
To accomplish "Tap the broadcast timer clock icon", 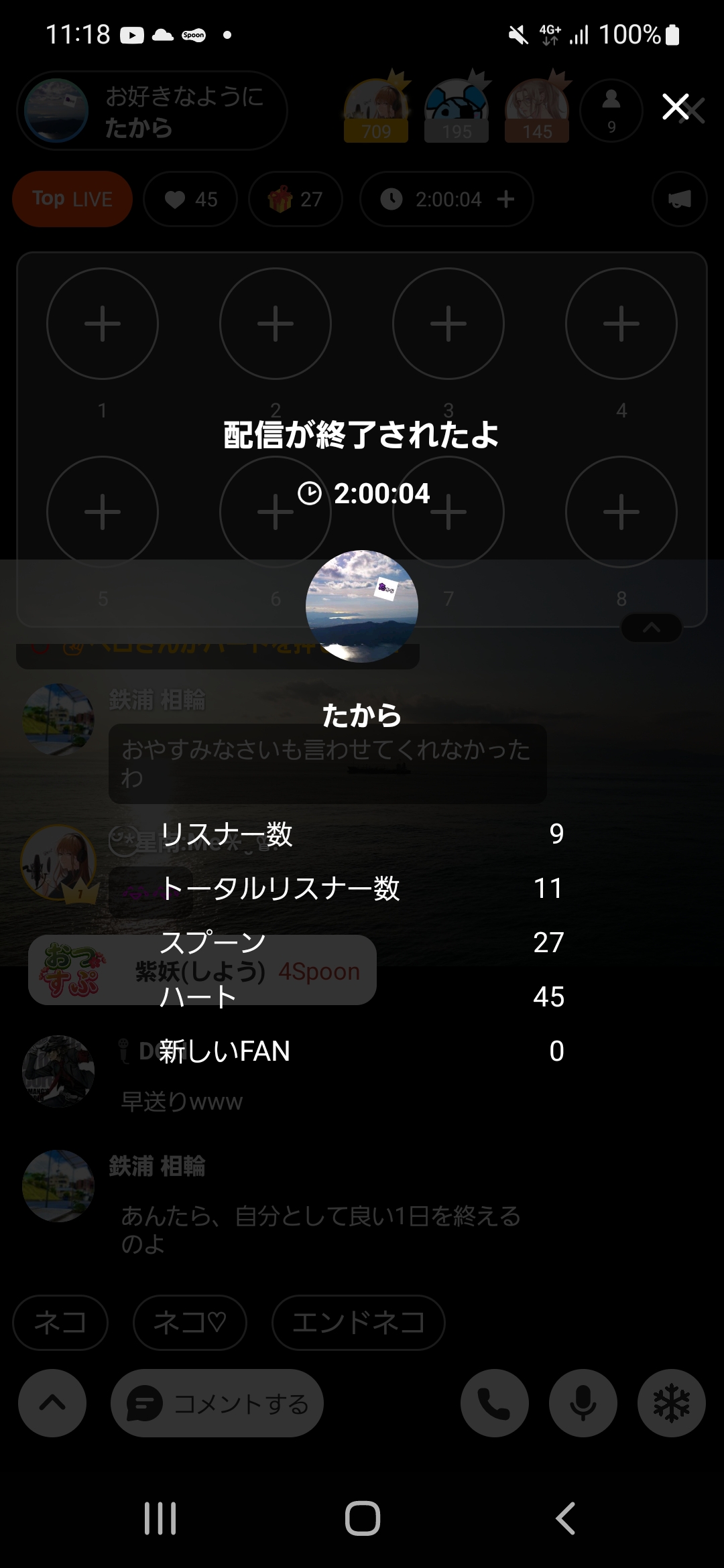I will 392,198.
